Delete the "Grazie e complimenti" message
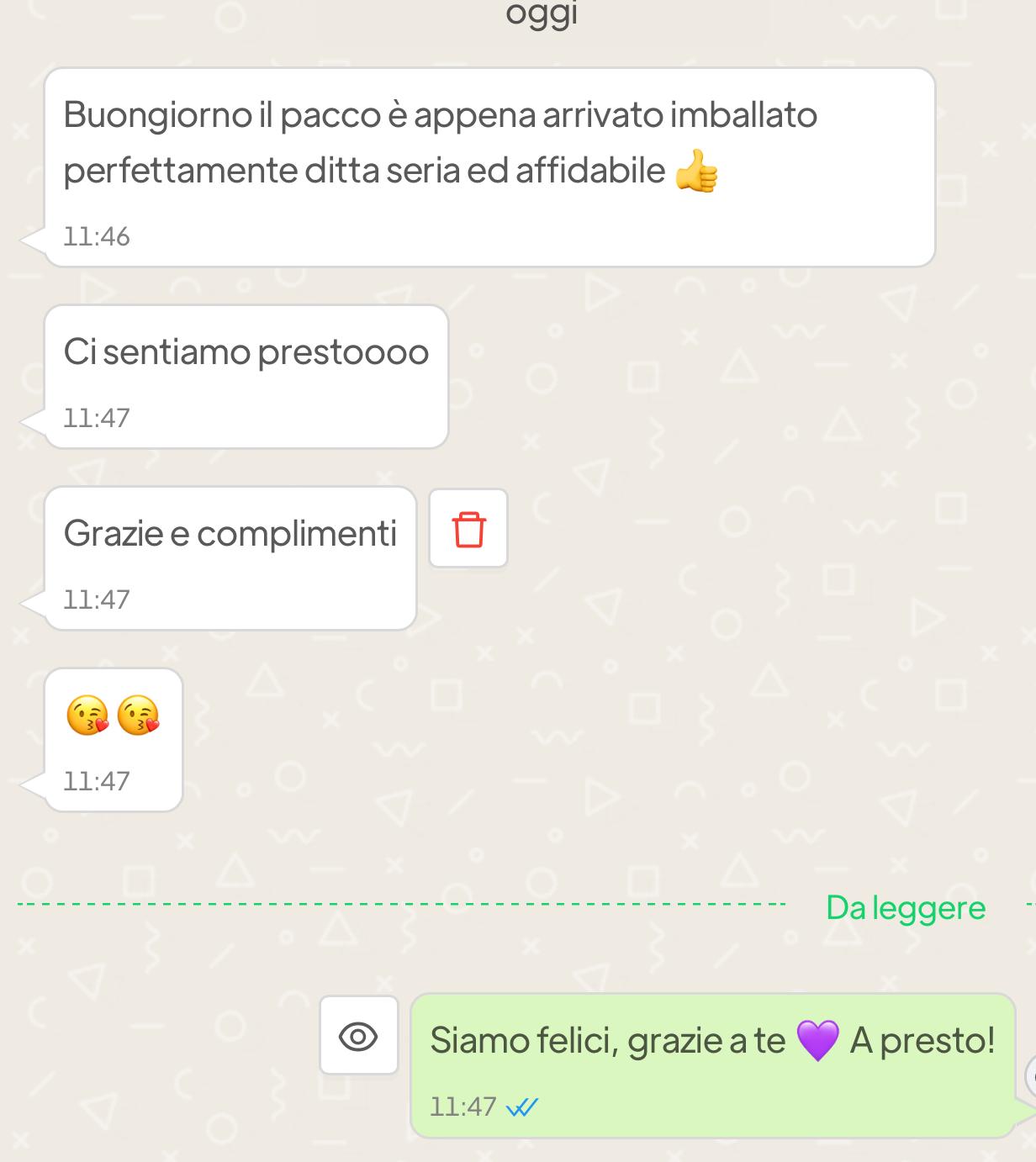The width and height of the screenshot is (1036, 1162). [468, 529]
